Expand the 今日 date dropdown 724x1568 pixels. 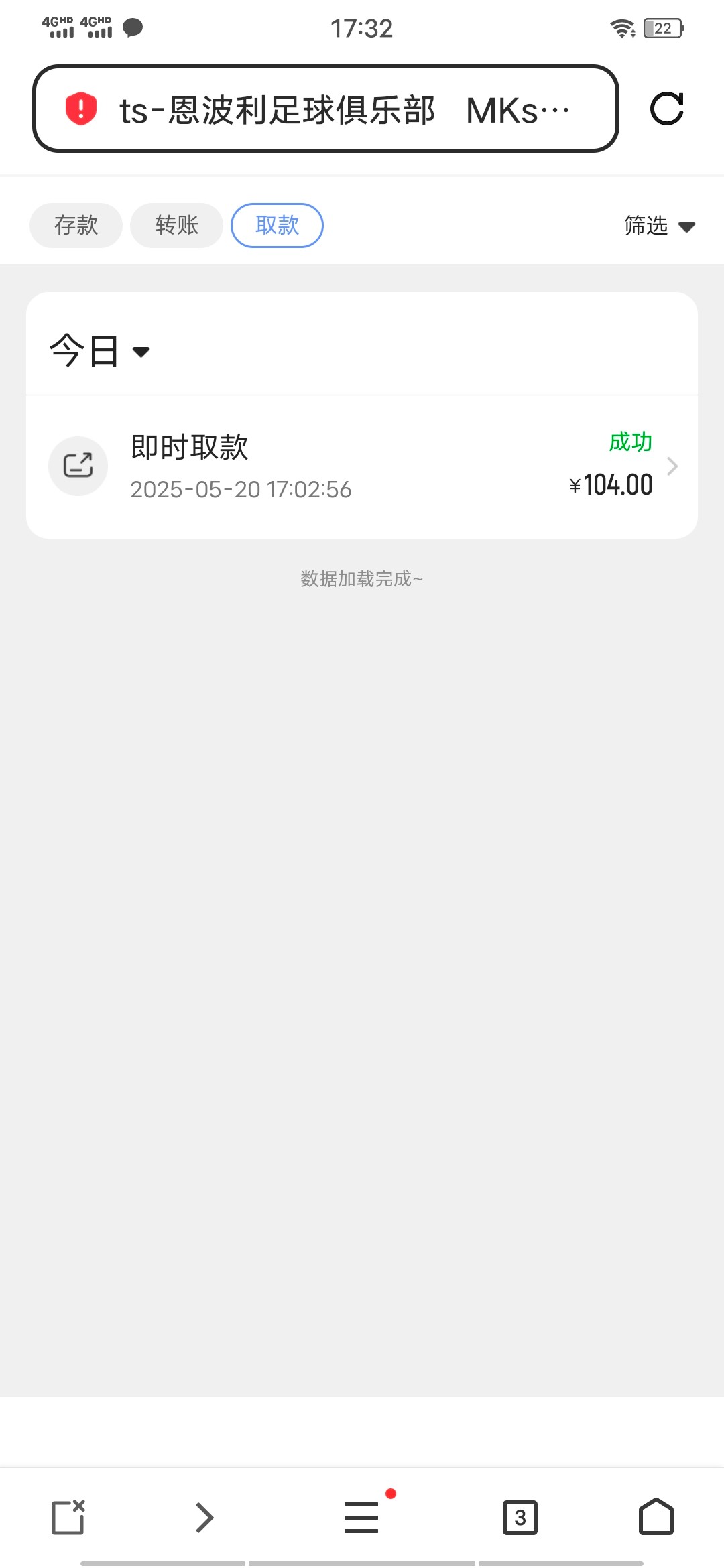point(99,351)
